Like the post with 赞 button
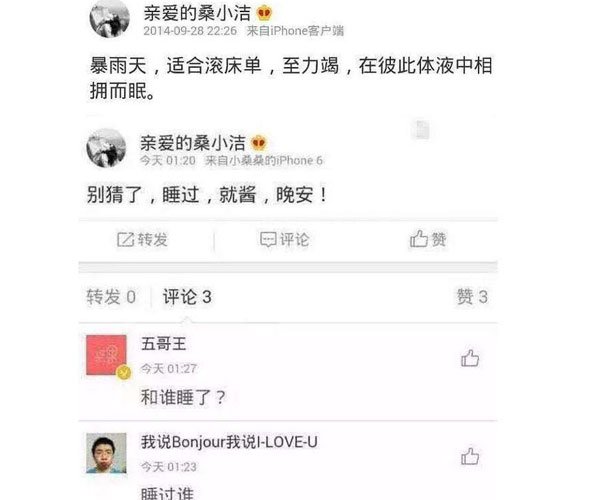600x500 pixels. point(427,240)
